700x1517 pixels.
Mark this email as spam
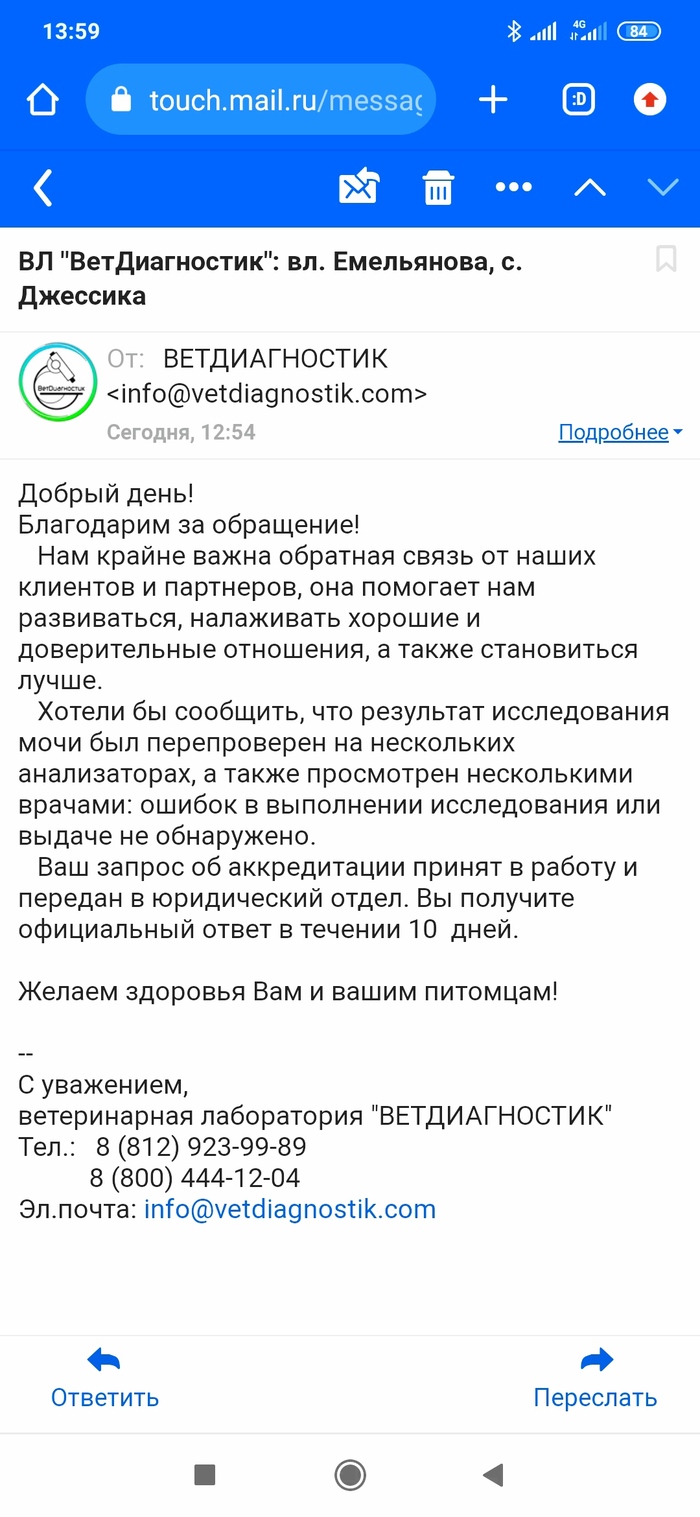coord(359,187)
